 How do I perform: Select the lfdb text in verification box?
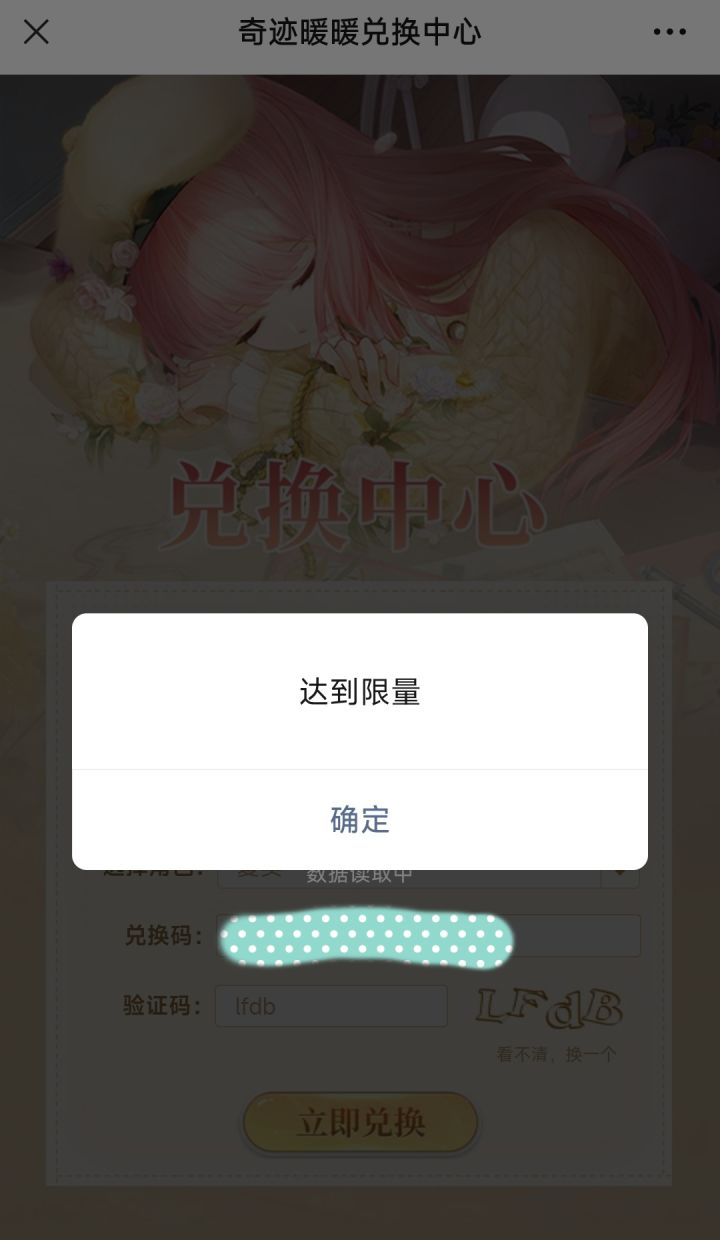tap(245, 1007)
